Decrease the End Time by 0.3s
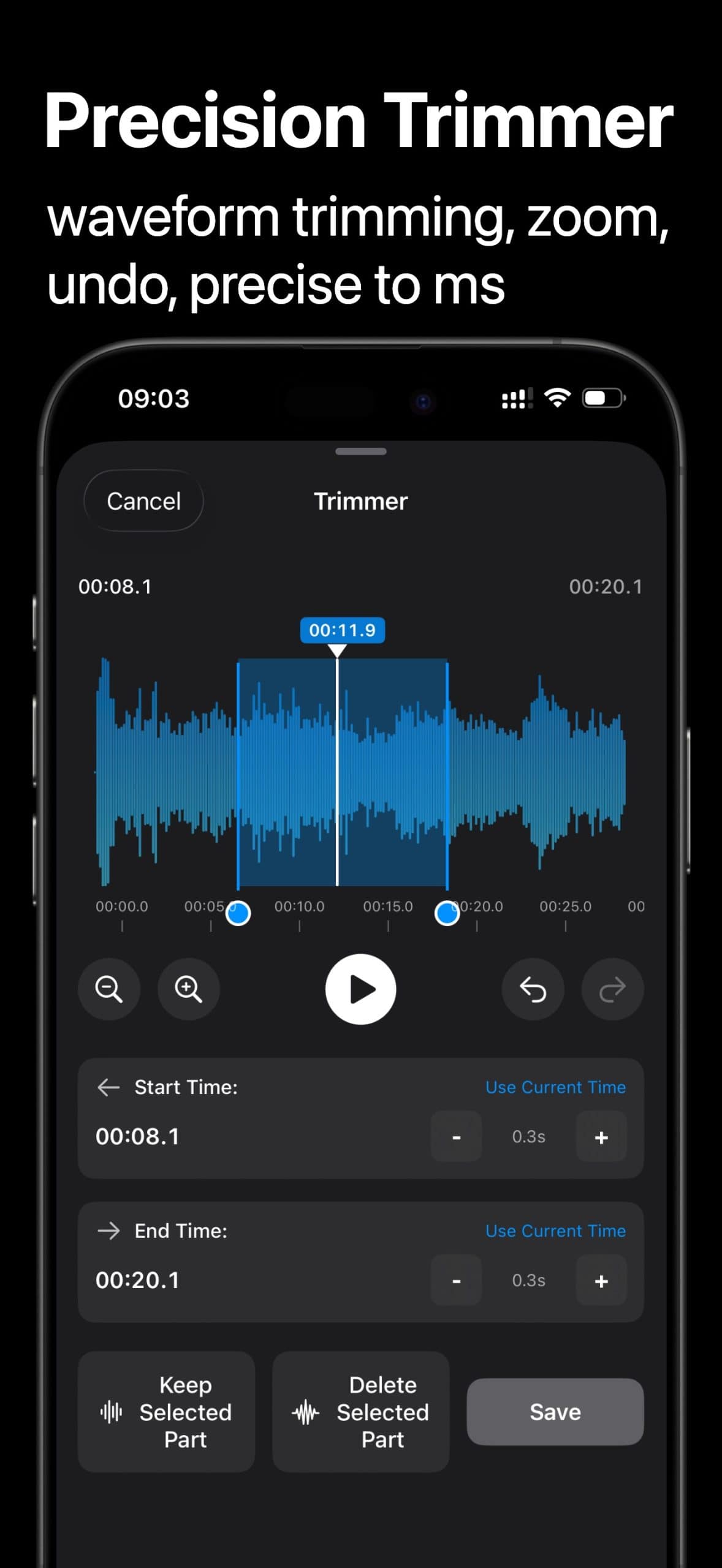Screen dimensions: 722x1568 point(456,1280)
